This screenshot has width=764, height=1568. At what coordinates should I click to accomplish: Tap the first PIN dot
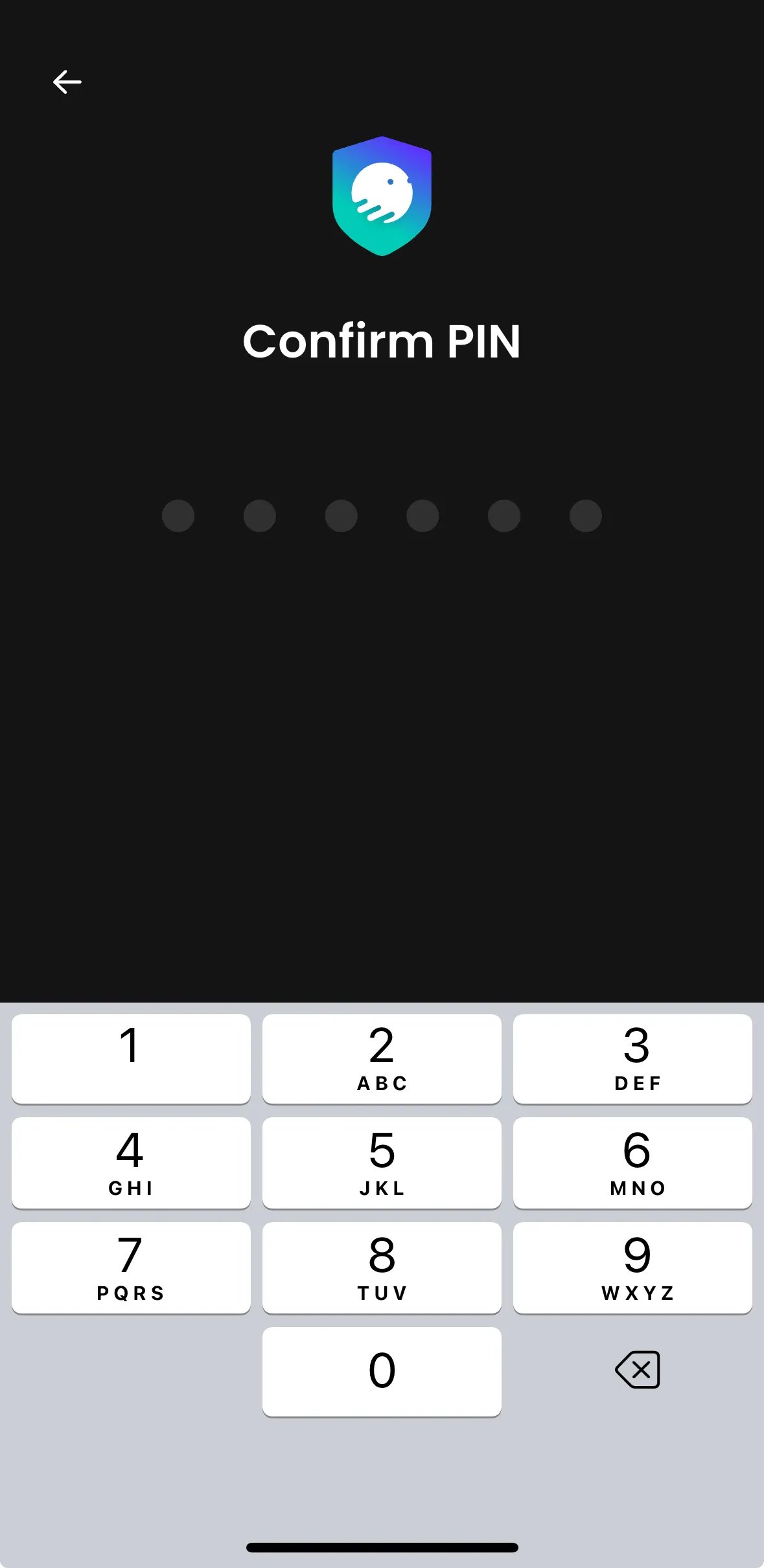click(179, 516)
